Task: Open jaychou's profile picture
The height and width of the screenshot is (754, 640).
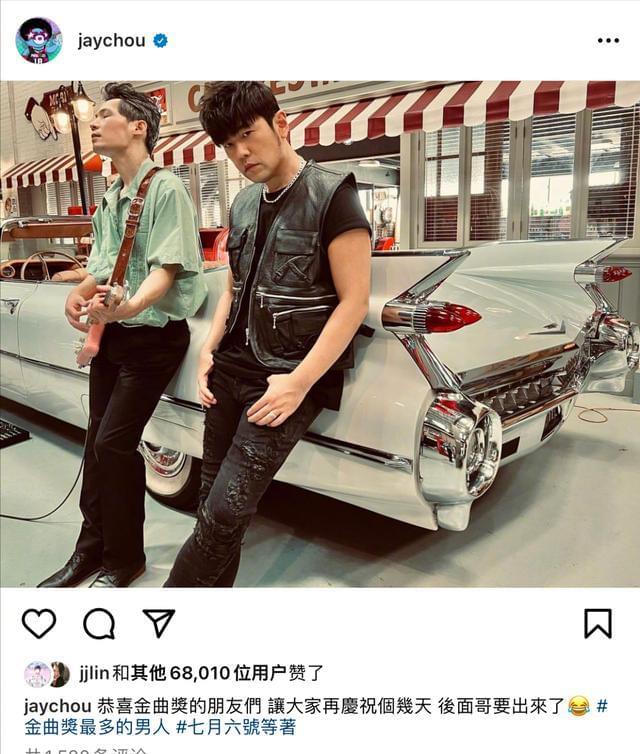Action: coord(38,41)
